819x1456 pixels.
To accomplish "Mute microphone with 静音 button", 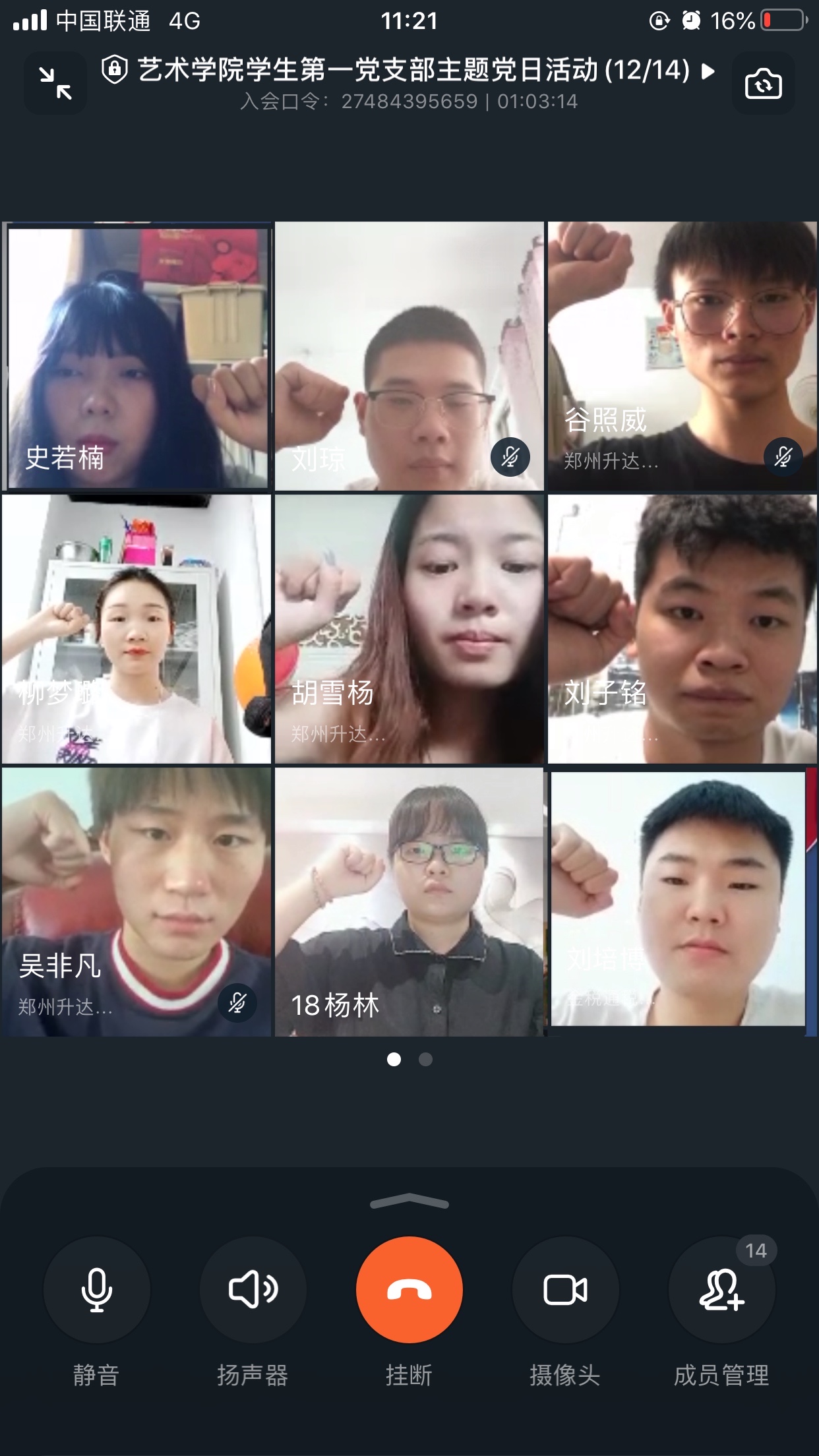I will coord(96,1290).
